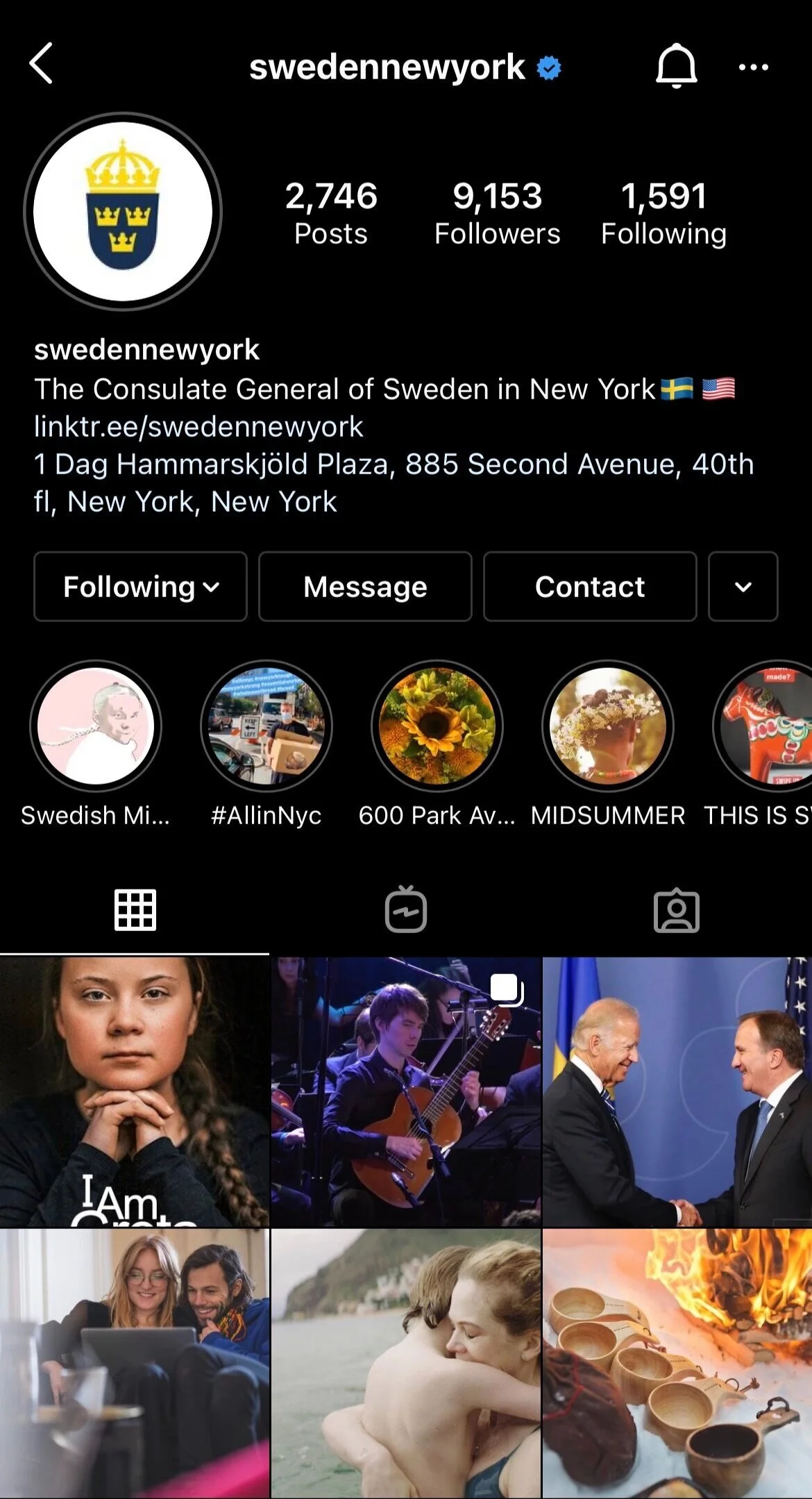The width and height of the screenshot is (812, 1499).
Task: Tap the Message button
Action: point(365,587)
